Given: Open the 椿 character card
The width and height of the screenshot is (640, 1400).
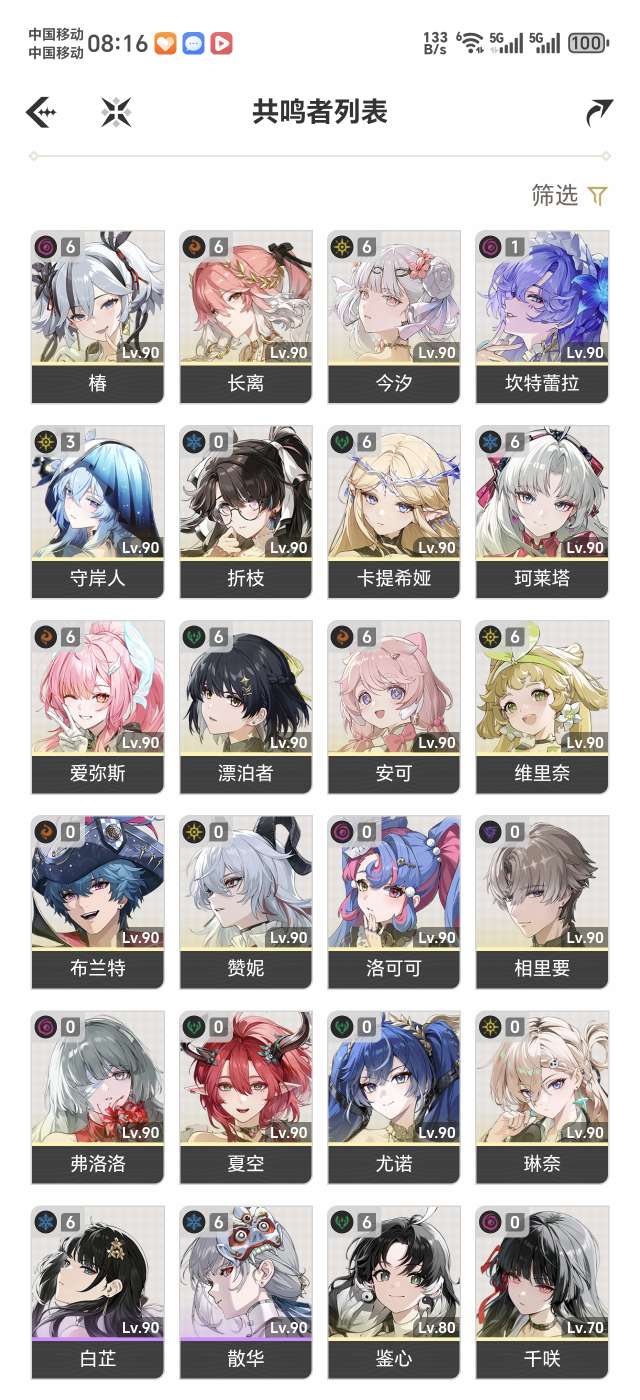Looking at the screenshot, I should point(98,315).
